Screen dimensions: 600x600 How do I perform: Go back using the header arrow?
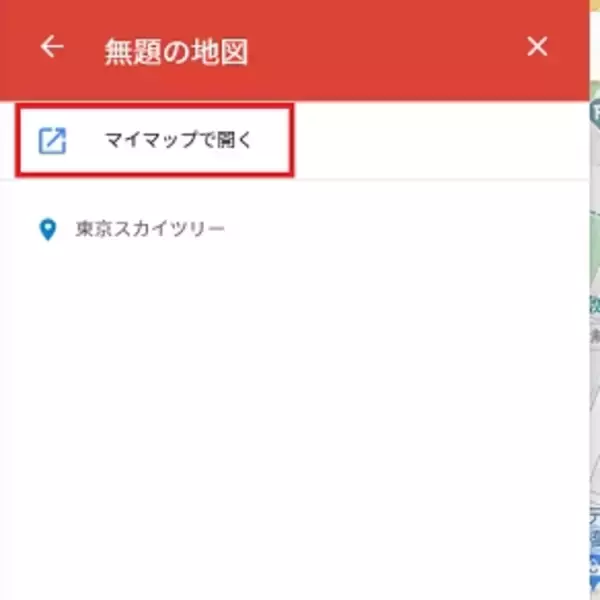[x=52, y=47]
